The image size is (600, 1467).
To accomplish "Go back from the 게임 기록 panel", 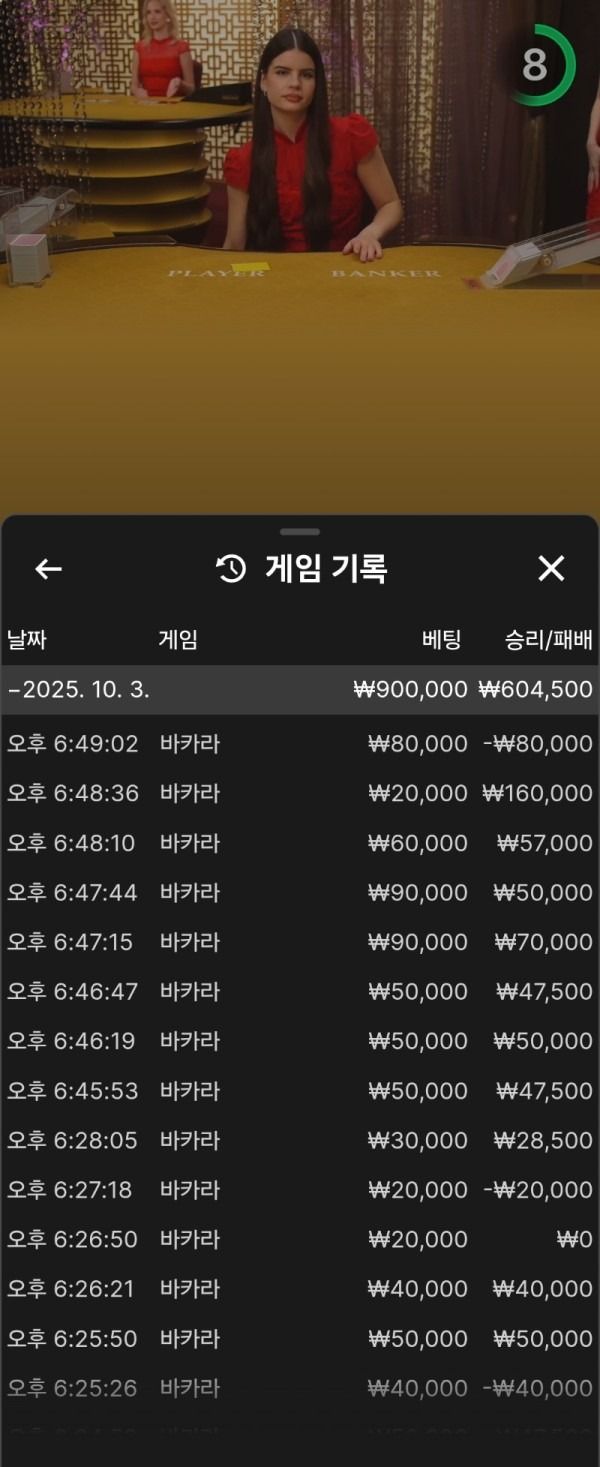I will (x=48, y=569).
